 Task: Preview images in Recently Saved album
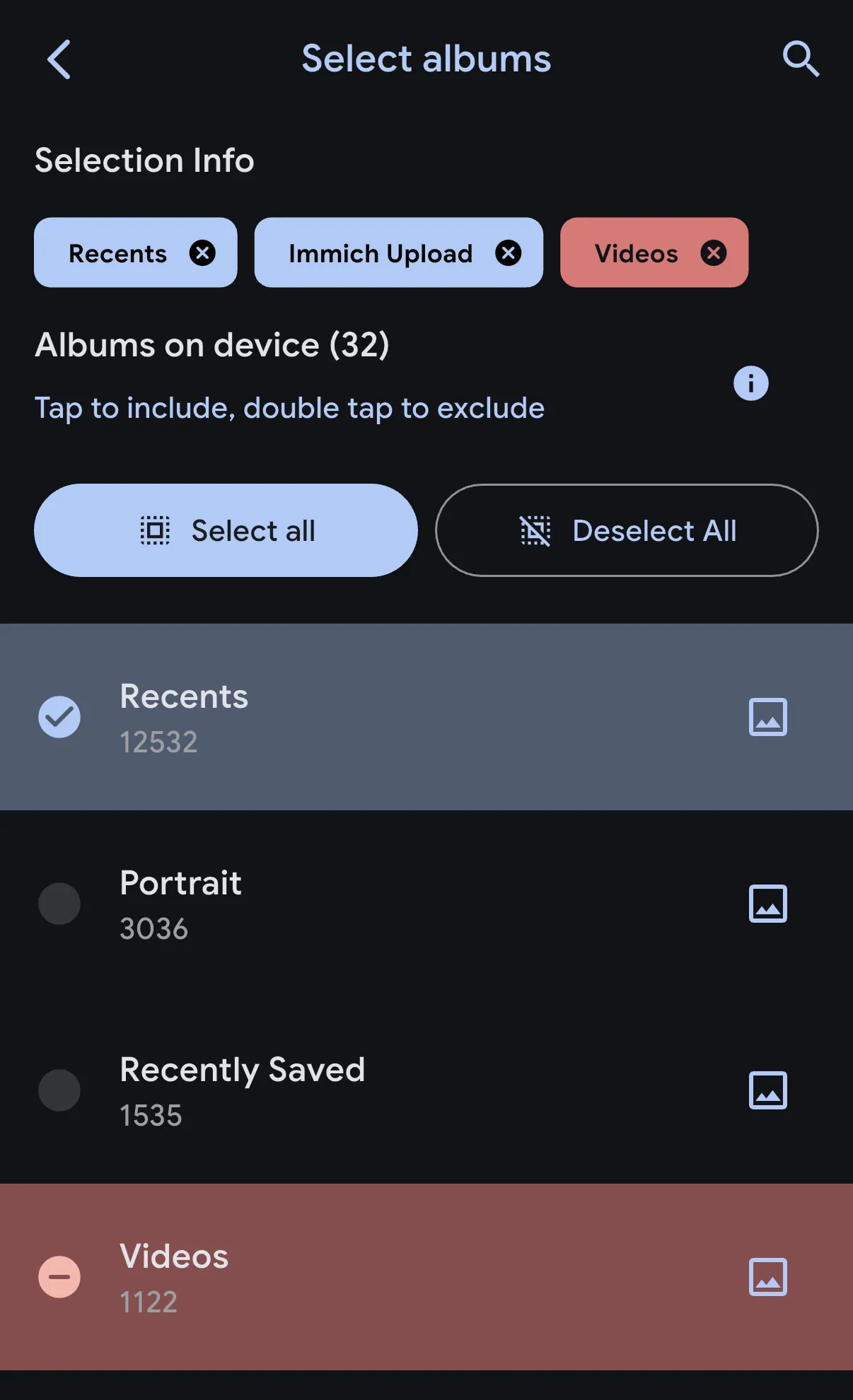[x=767, y=1090]
